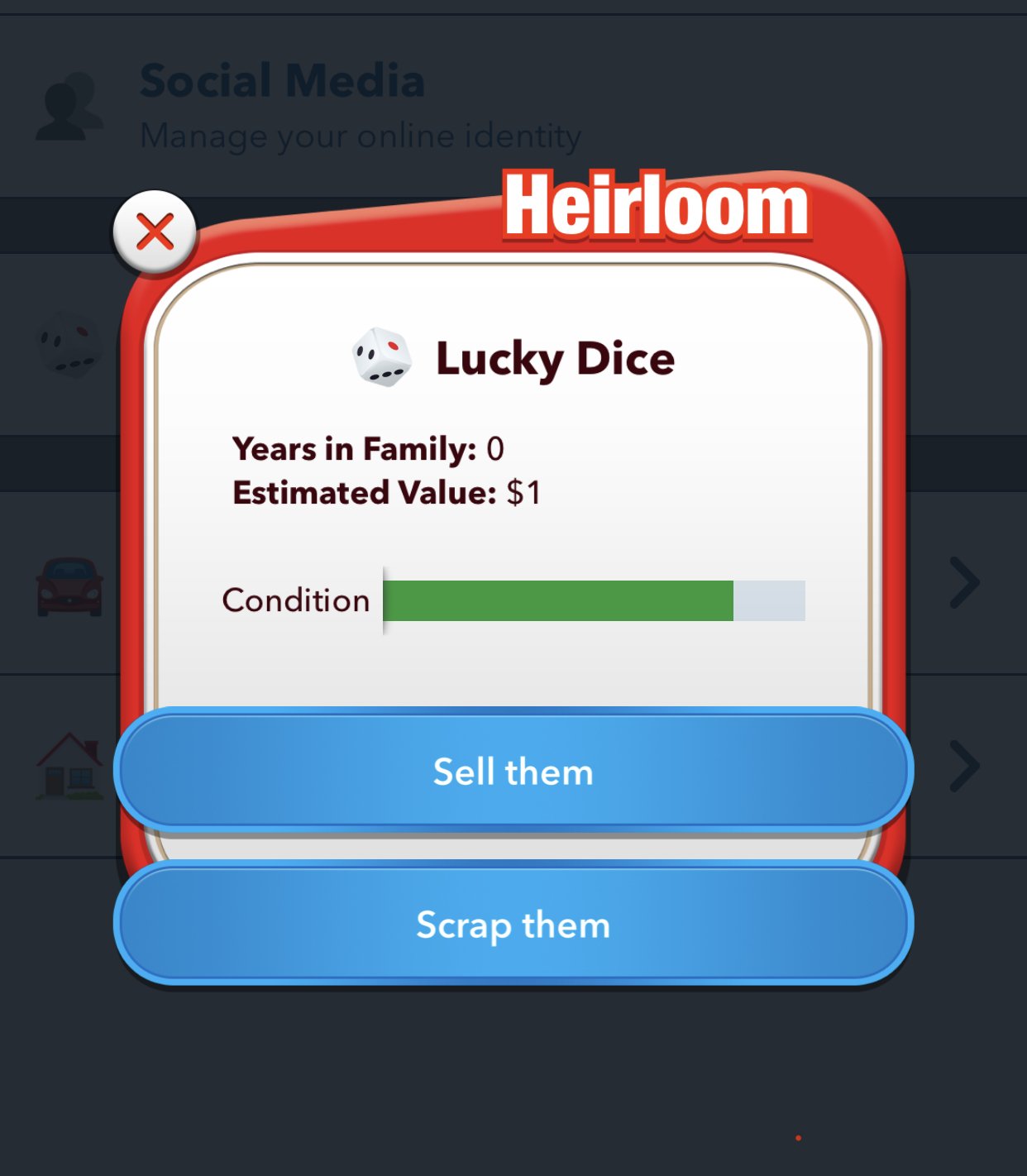Image resolution: width=1027 pixels, height=1176 pixels.
Task: Close the Heirloom dialog
Action: tap(155, 232)
